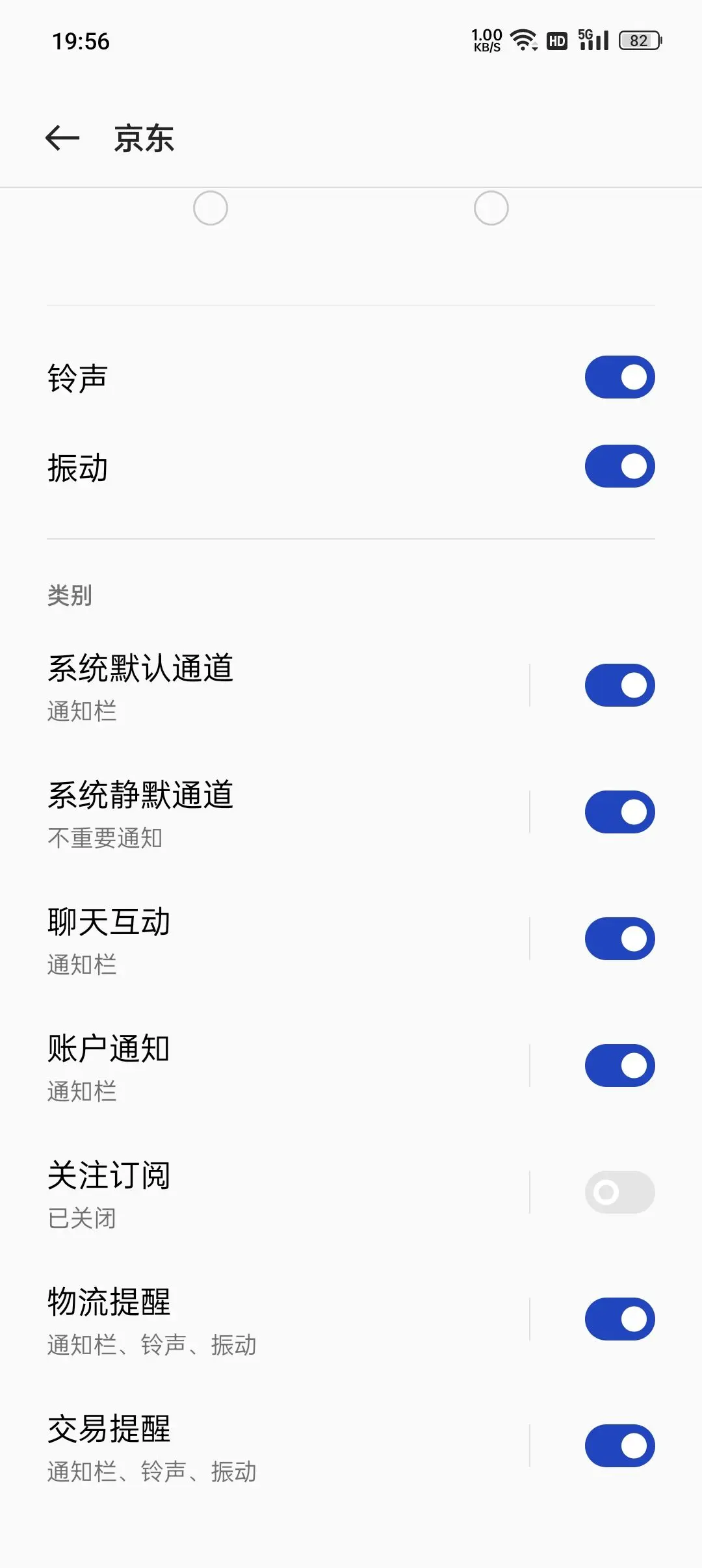Toggle off 系统静默通道 notifications
702x1568 pixels.
click(x=619, y=811)
